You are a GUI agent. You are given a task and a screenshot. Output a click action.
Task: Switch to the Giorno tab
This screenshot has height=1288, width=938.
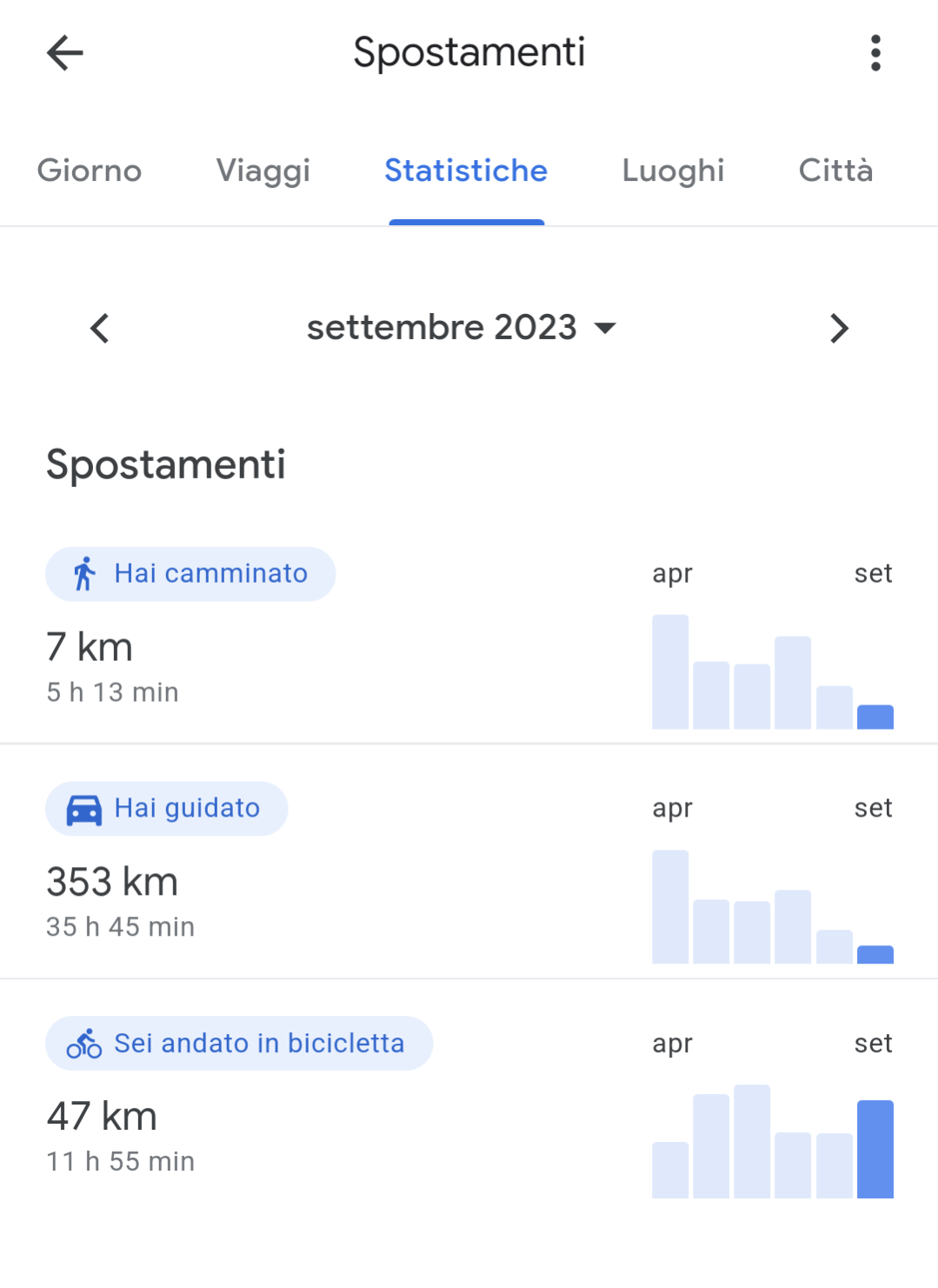click(90, 170)
